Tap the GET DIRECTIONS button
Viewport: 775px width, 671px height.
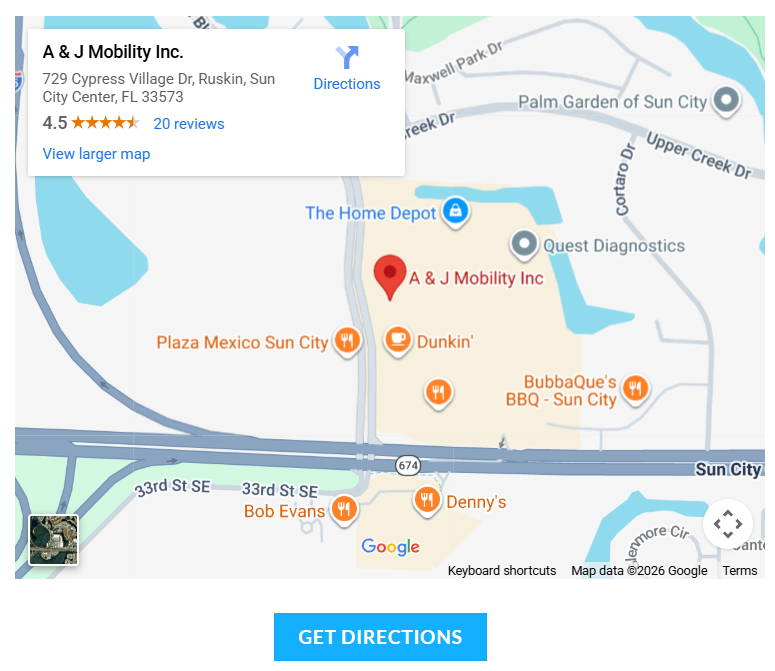(x=380, y=637)
